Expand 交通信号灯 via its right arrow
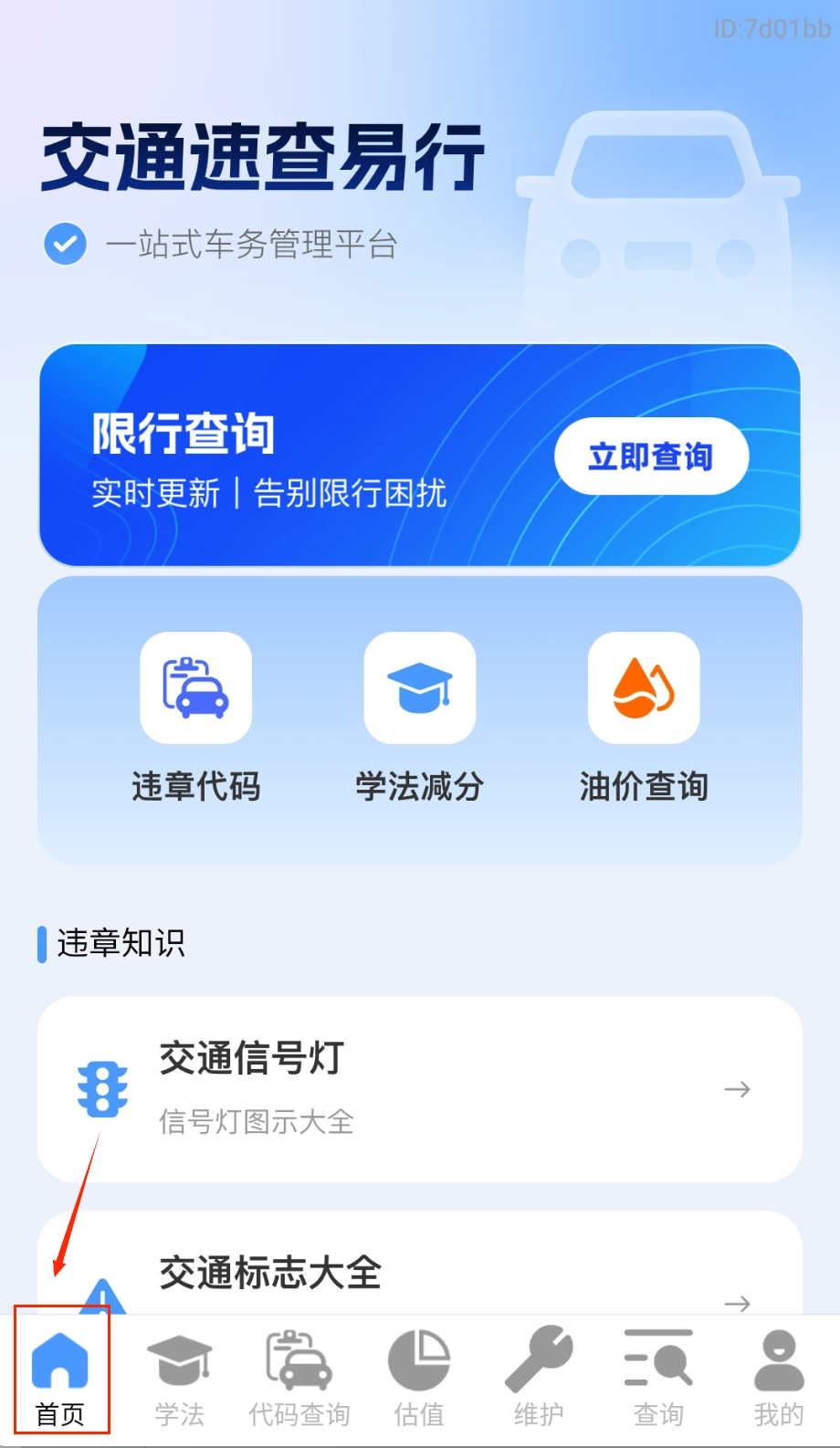The image size is (840, 1448). (736, 1088)
